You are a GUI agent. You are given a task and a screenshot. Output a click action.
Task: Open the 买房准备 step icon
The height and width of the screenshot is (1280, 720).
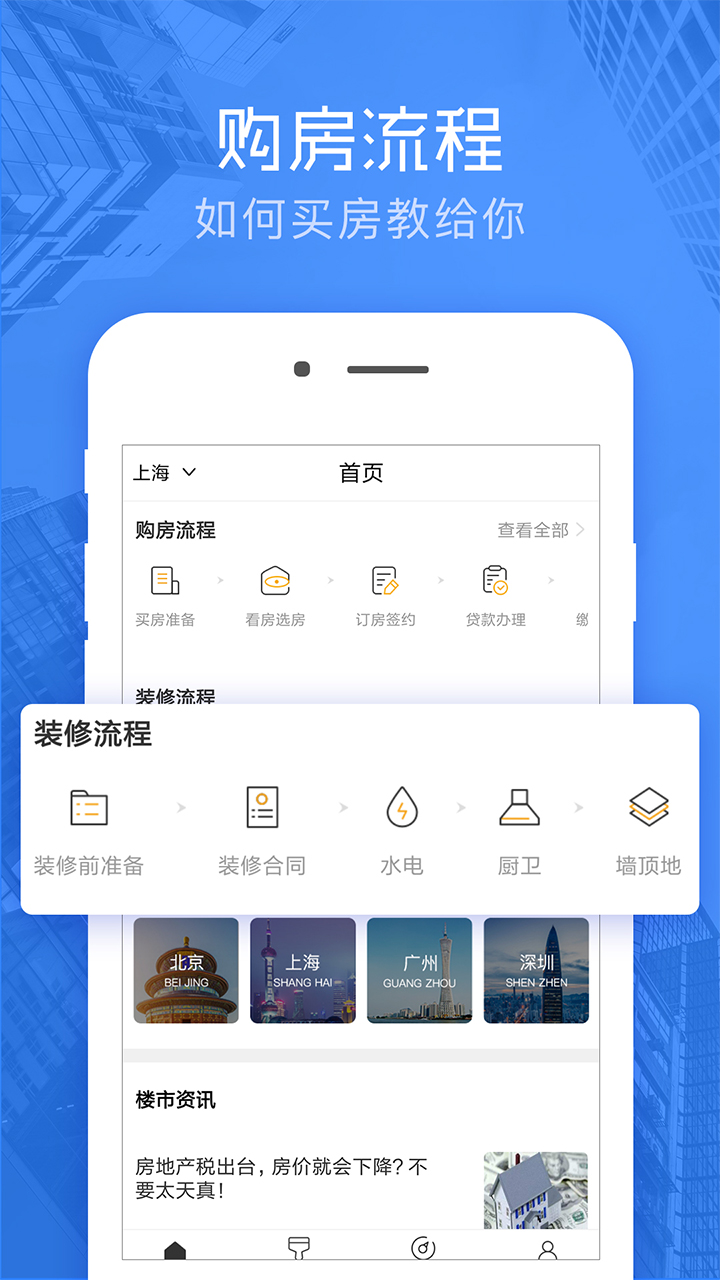click(163, 579)
